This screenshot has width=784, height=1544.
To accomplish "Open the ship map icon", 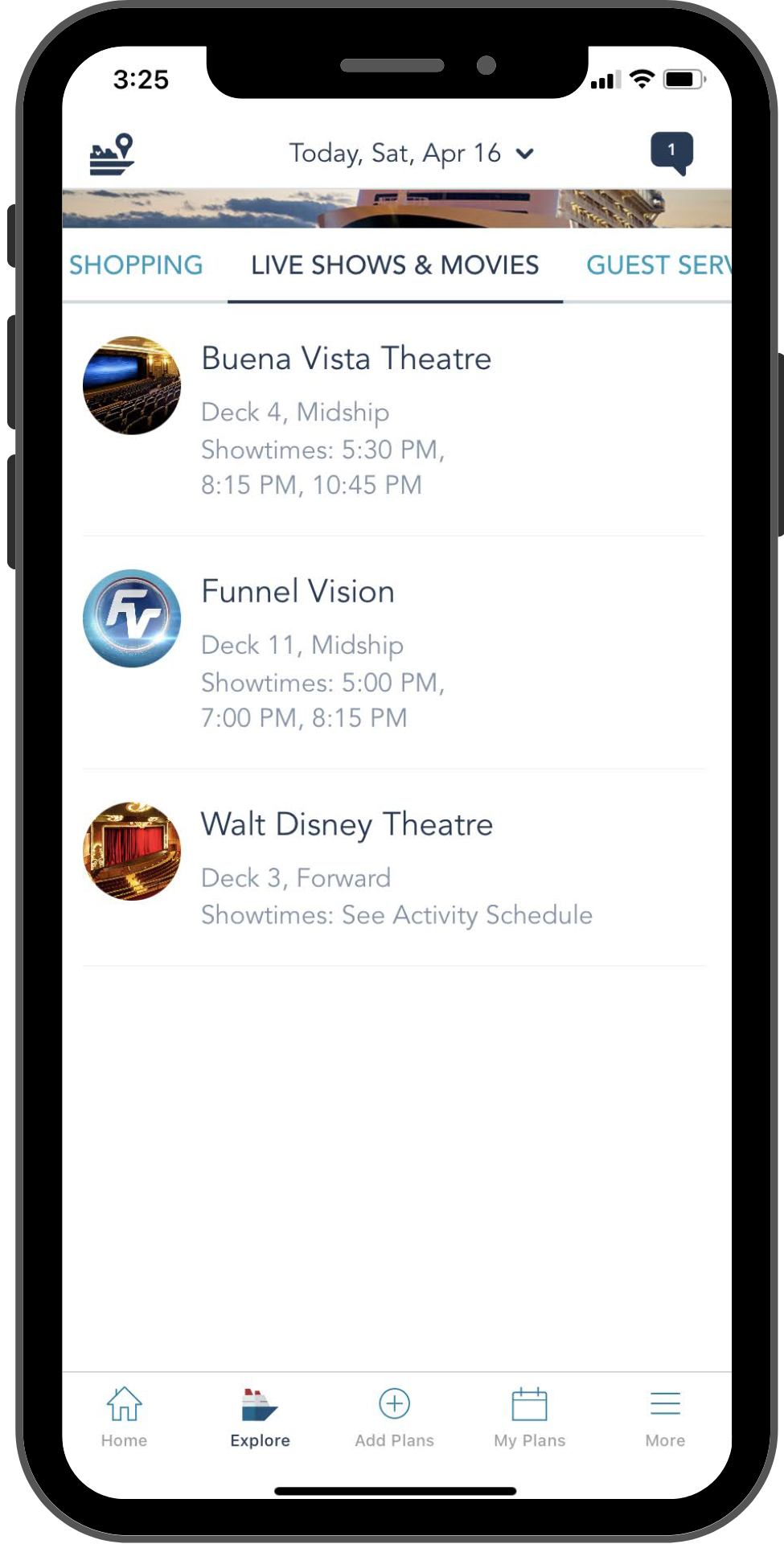I will point(112,154).
